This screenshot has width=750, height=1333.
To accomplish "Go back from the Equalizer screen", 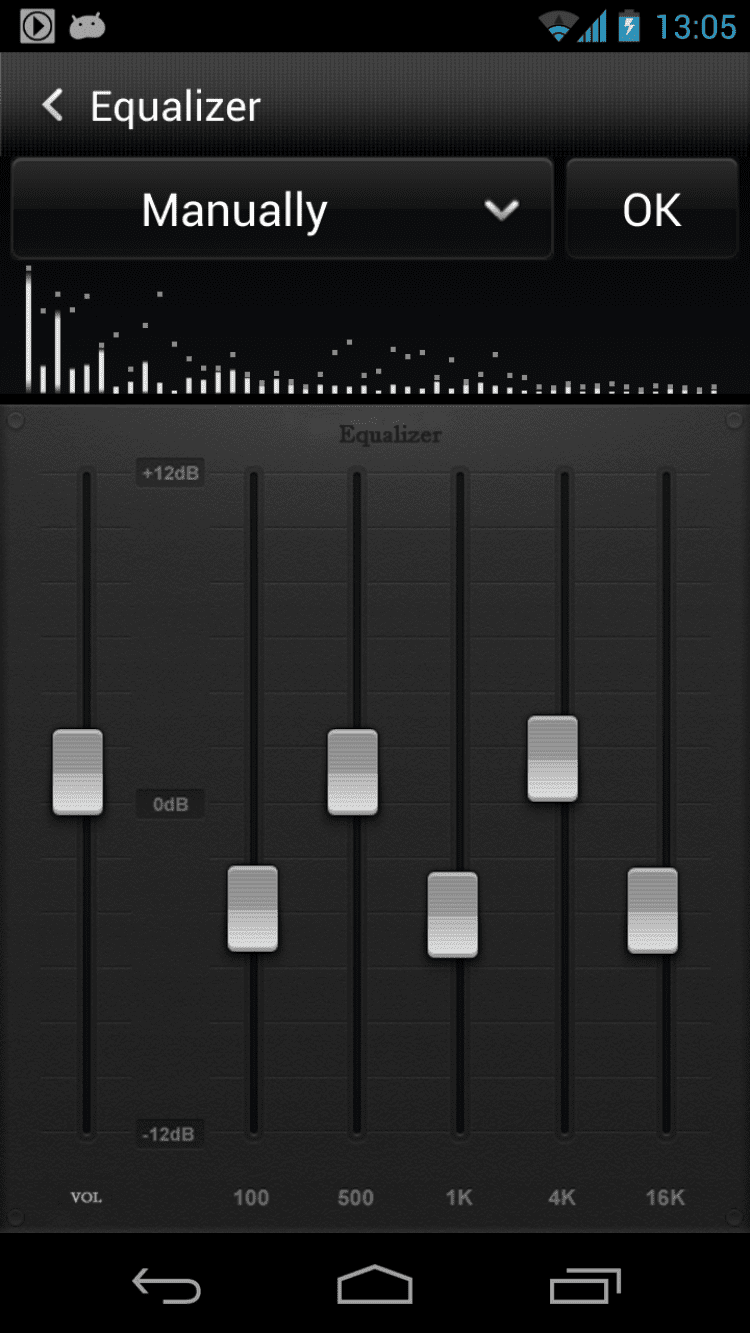I will pos(52,106).
